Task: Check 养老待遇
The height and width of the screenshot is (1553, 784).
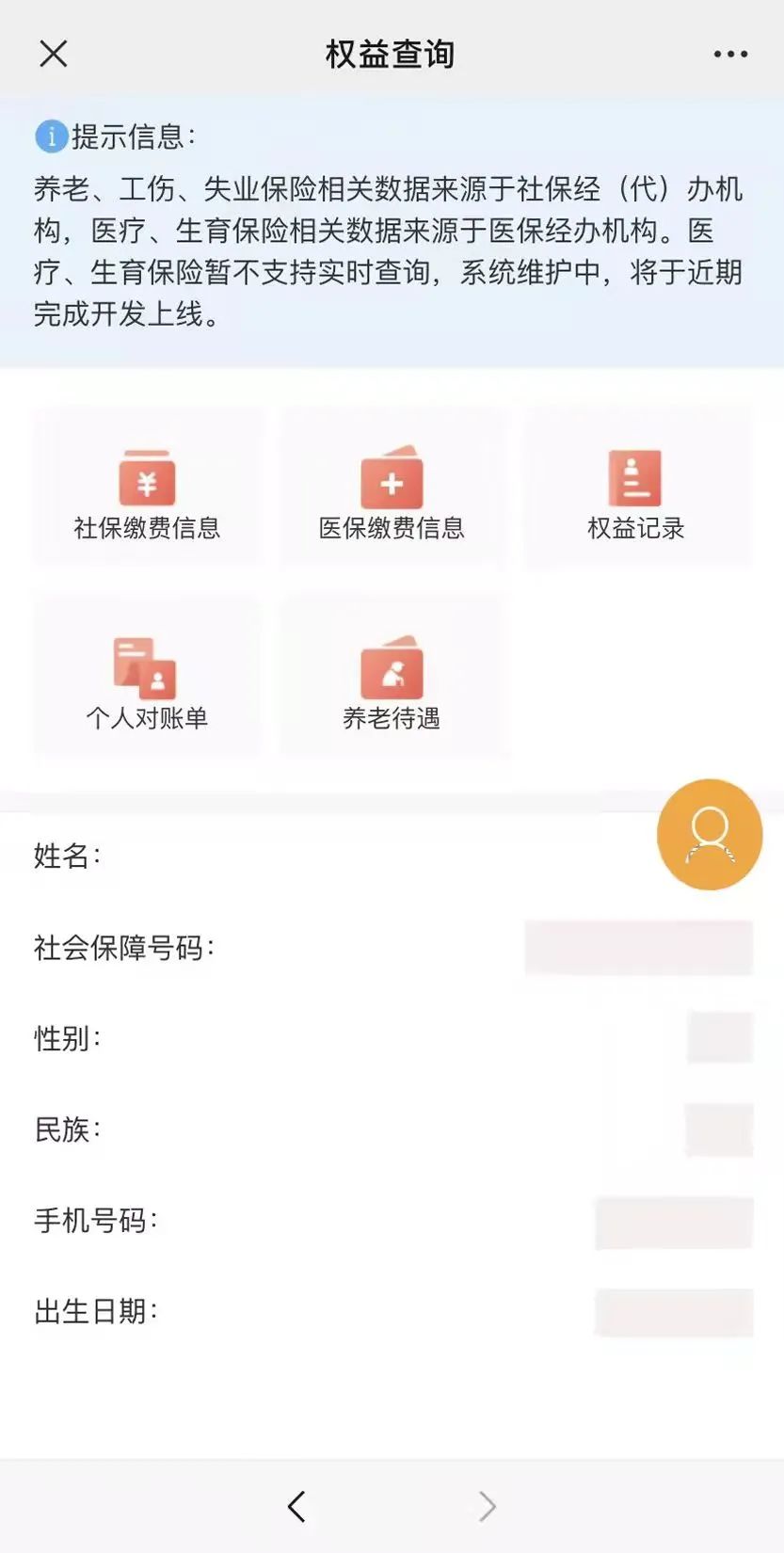Action: pyautogui.click(x=392, y=676)
